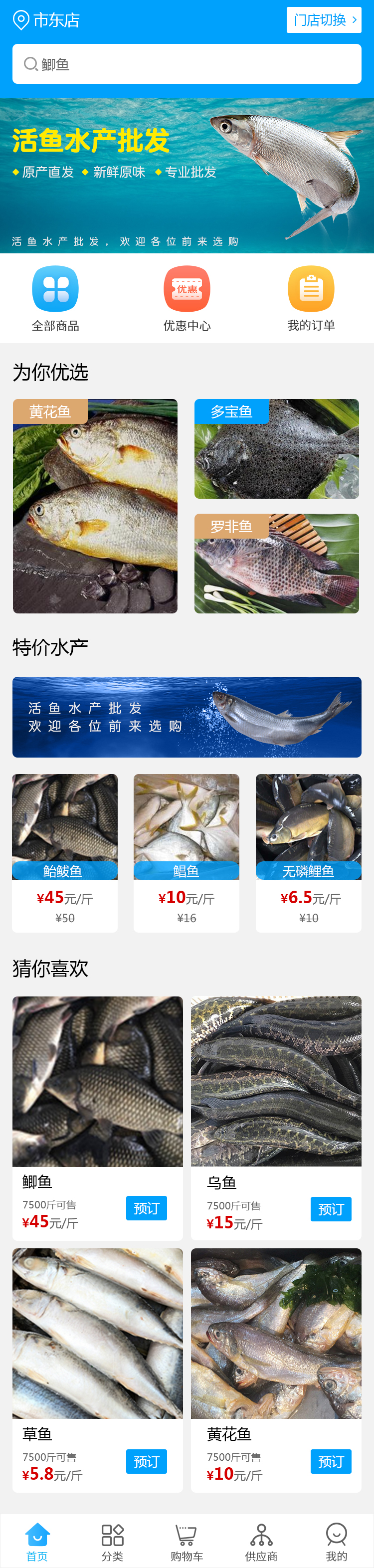The image size is (374, 1568).
Task: View 我的订单 my orders
Action: 311,298
